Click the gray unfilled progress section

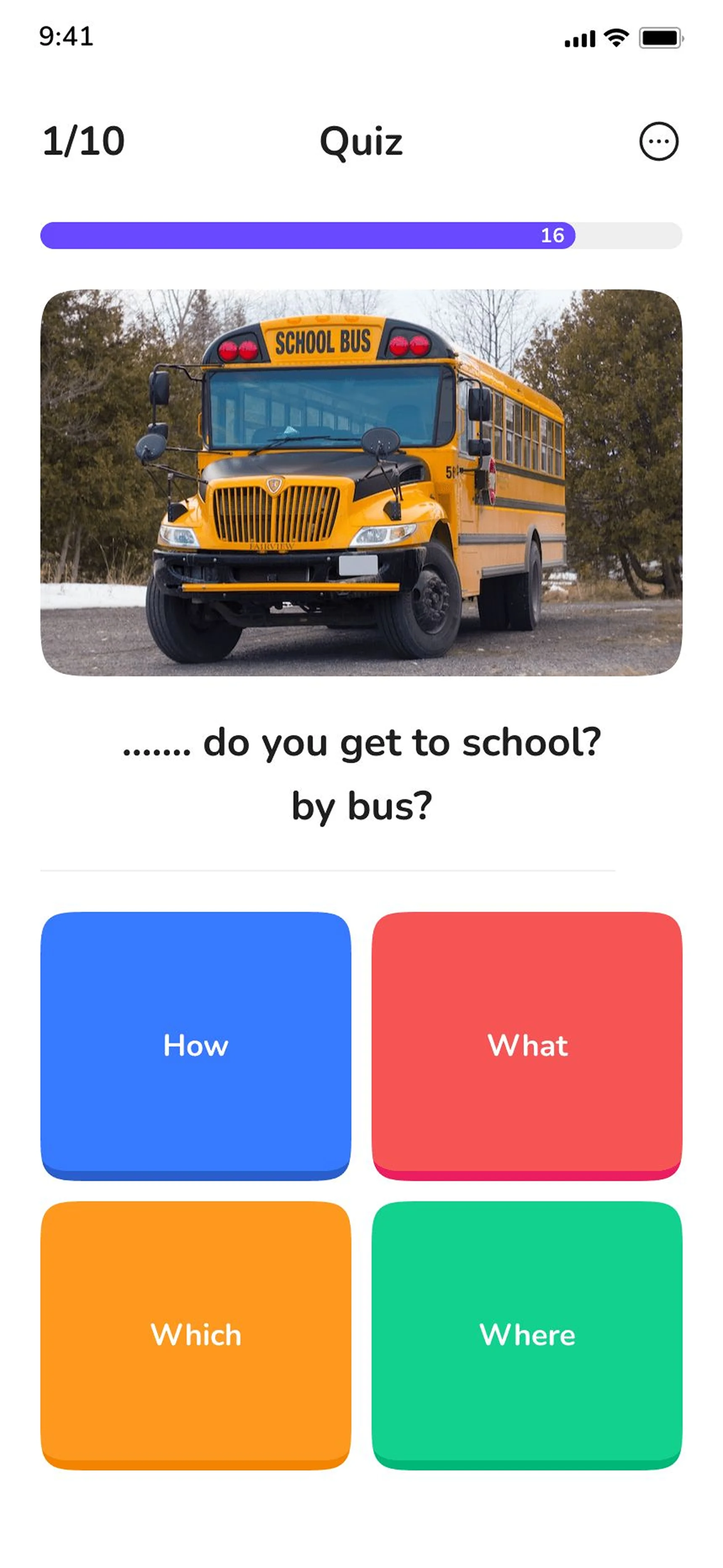pyautogui.click(x=627, y=236)
